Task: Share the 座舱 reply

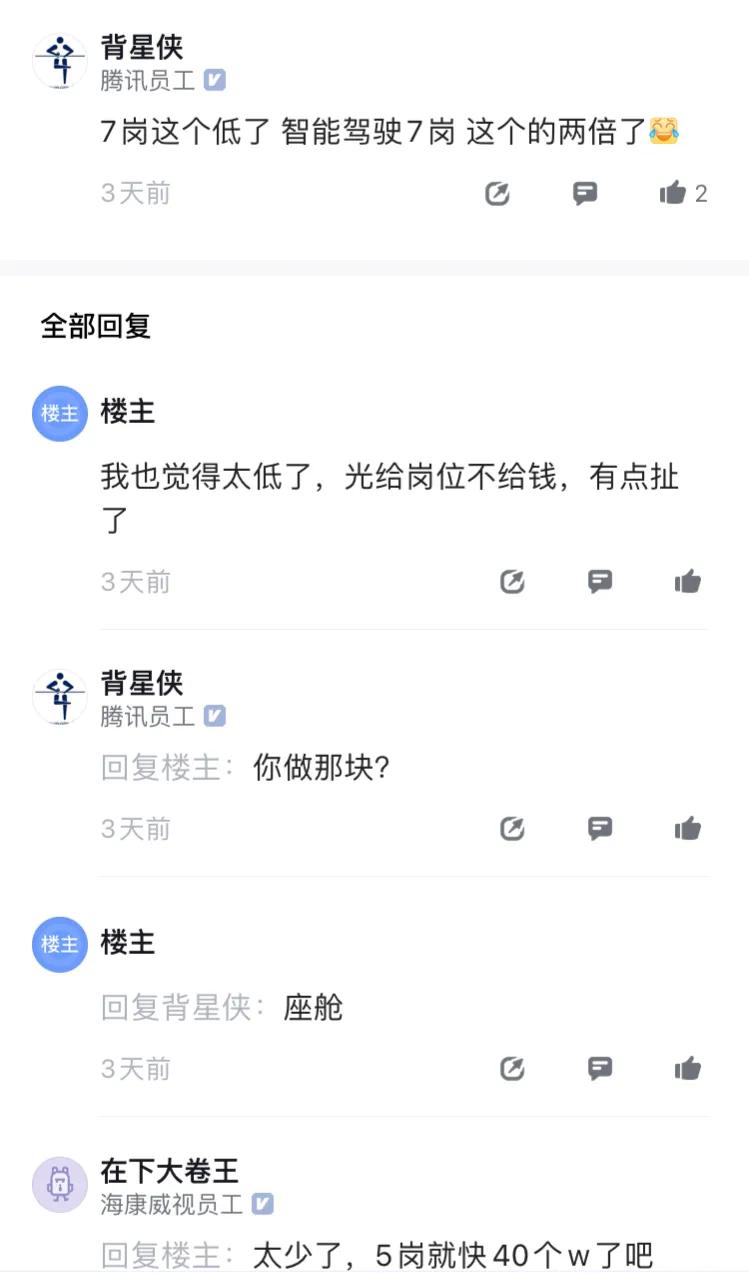Action: pyautogui.click(x=512, y=1068)
